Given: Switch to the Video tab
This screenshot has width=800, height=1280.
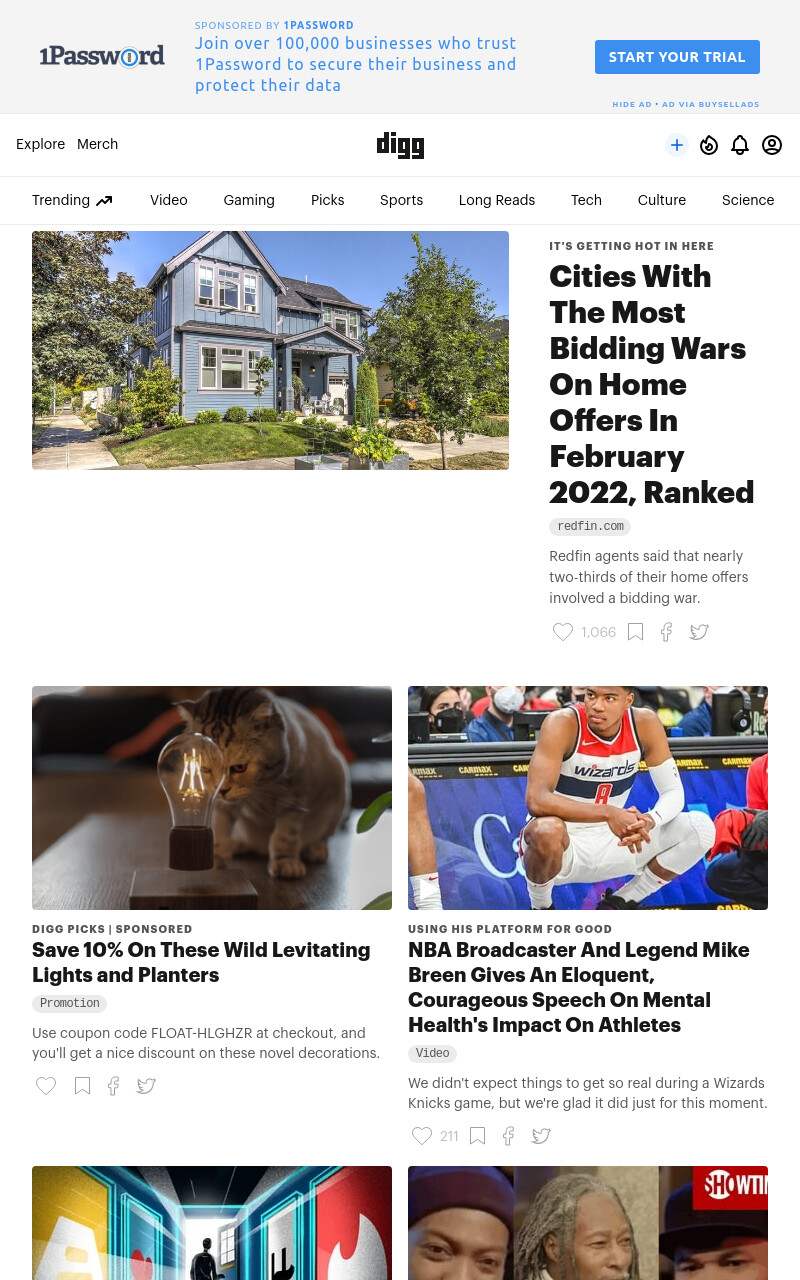Looking at the screenshot, I should click(169, 200).
